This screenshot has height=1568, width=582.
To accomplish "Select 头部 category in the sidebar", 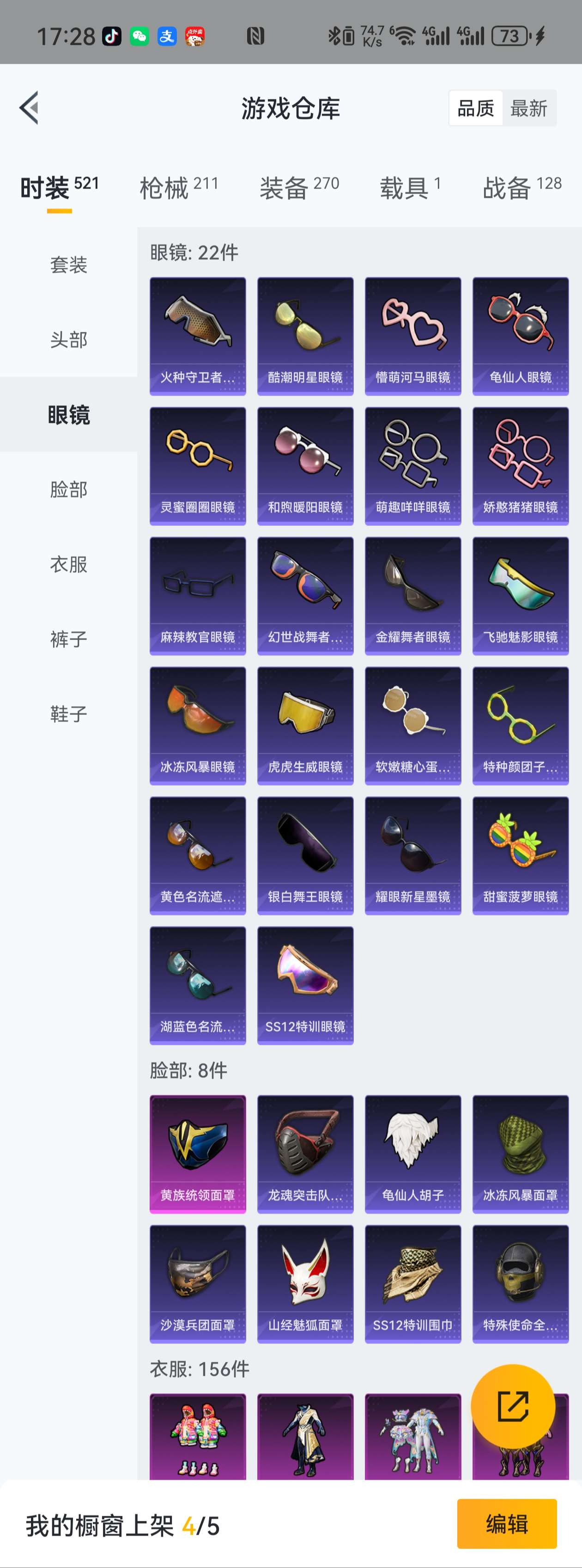I will click(69, 340).
